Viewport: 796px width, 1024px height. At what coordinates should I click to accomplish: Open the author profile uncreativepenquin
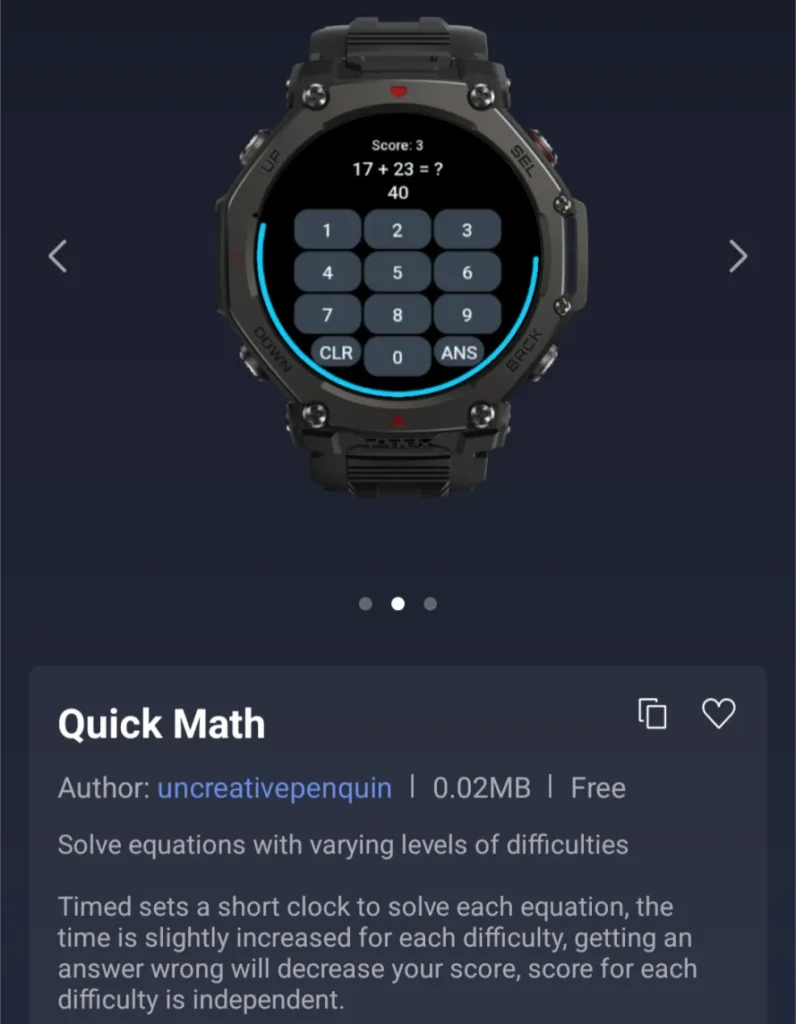click(x=274, y=788)
